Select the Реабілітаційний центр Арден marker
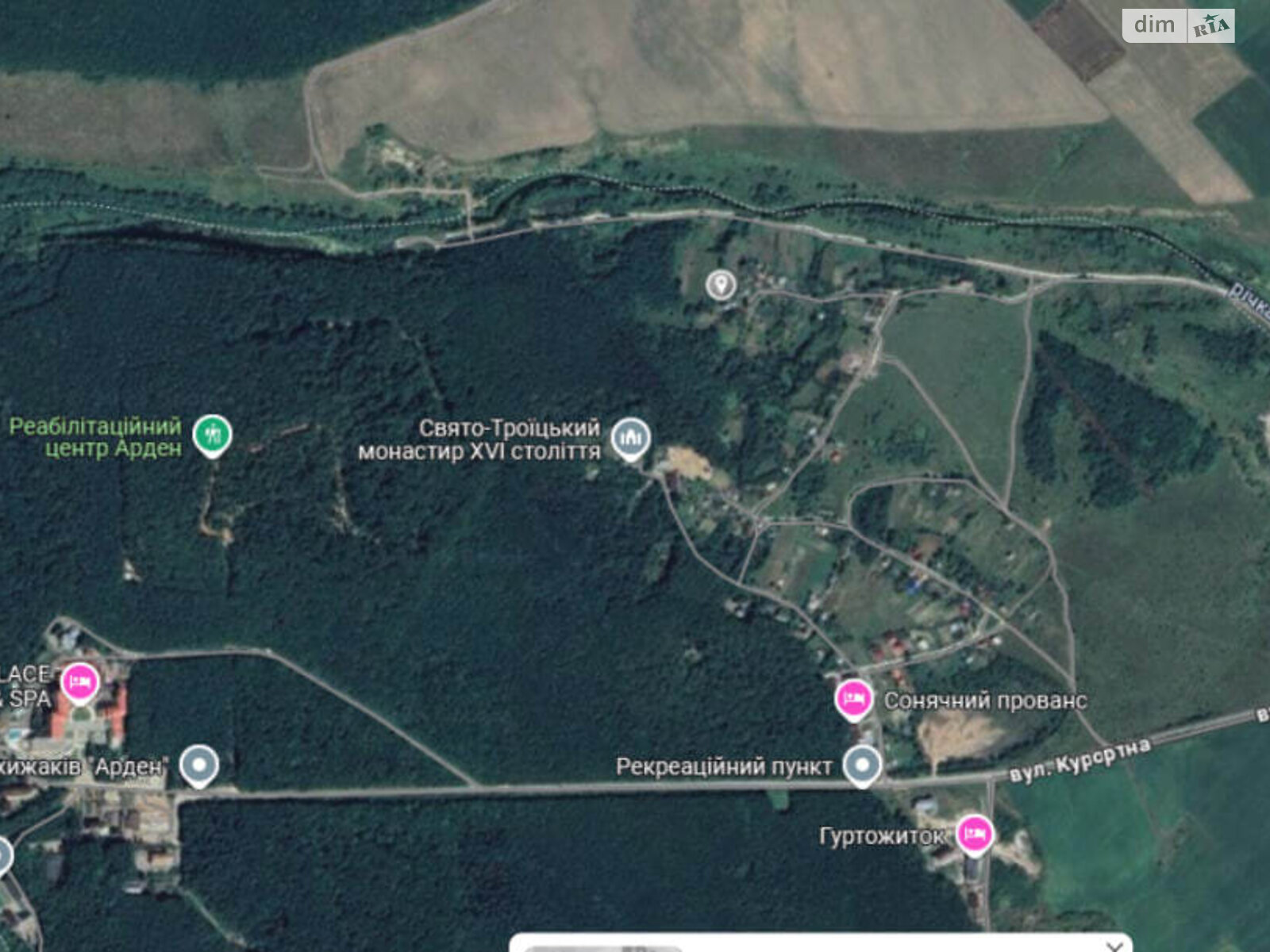 click(212, 434)
